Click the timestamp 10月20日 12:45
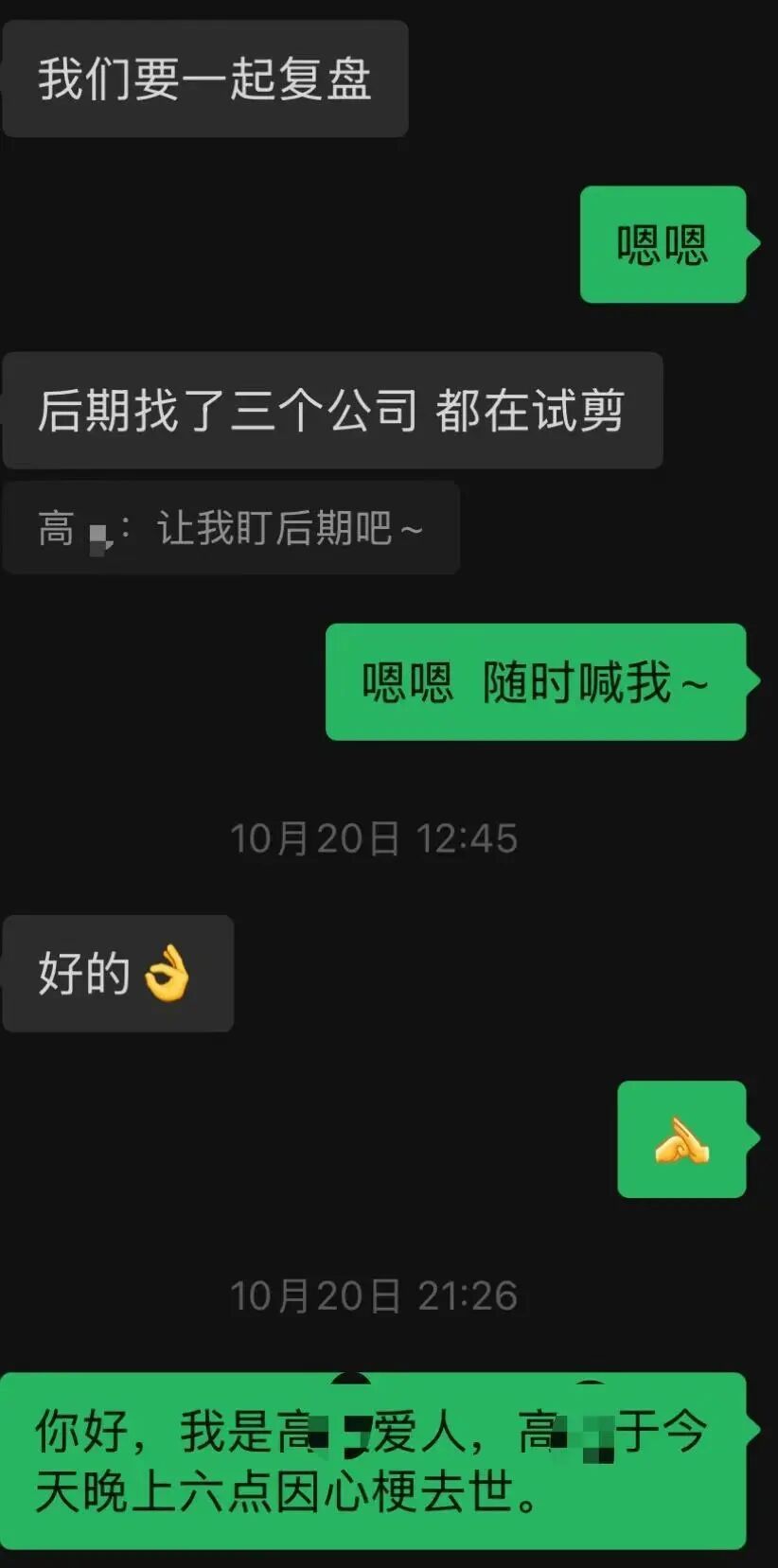Image resolution: width=778 pixels, height=1568 pixels. 375,837
